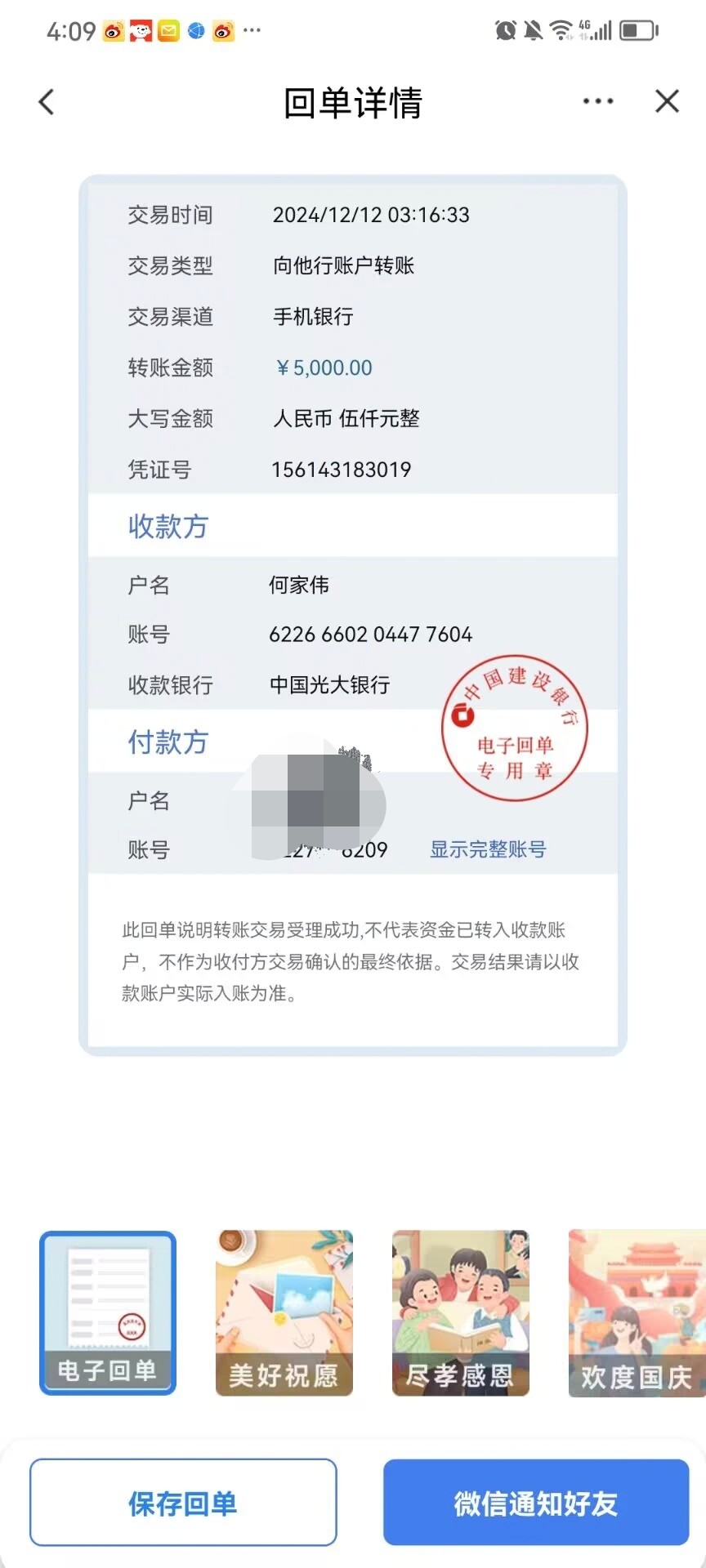
Task: Select the 欢度国庆 template
Action: pyautogui.click(x=637, y=1313)
